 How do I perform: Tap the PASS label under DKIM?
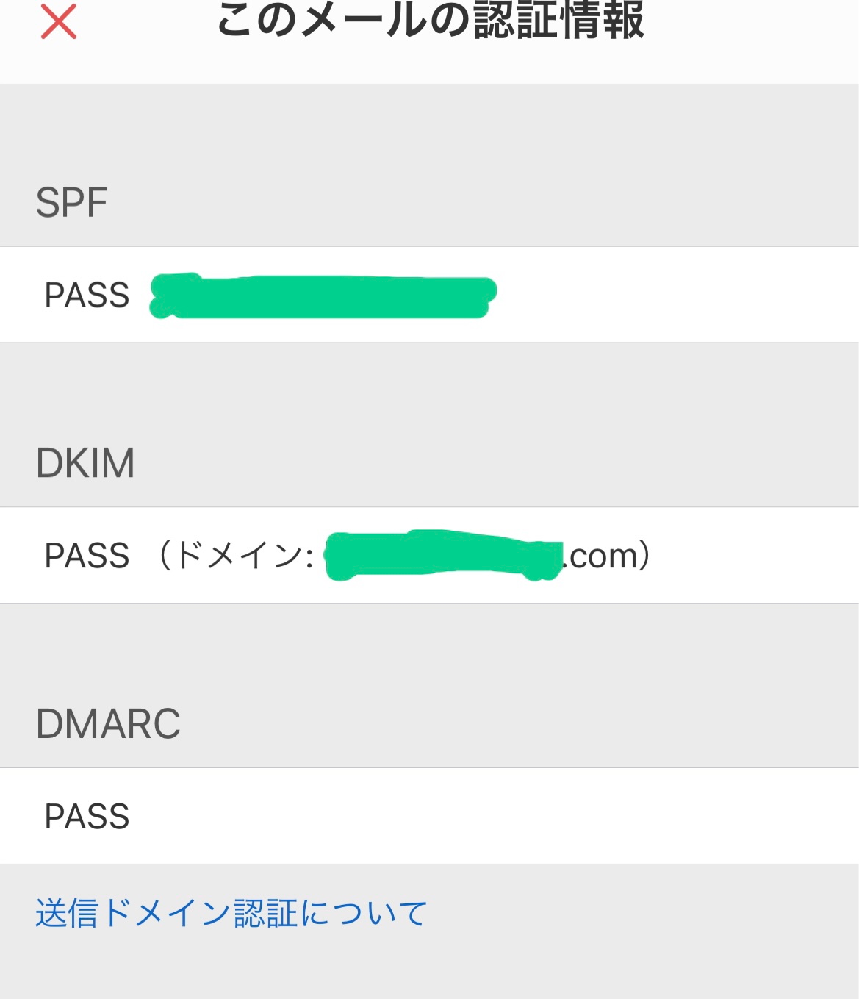pyautogui.click(x=88, y=555)
